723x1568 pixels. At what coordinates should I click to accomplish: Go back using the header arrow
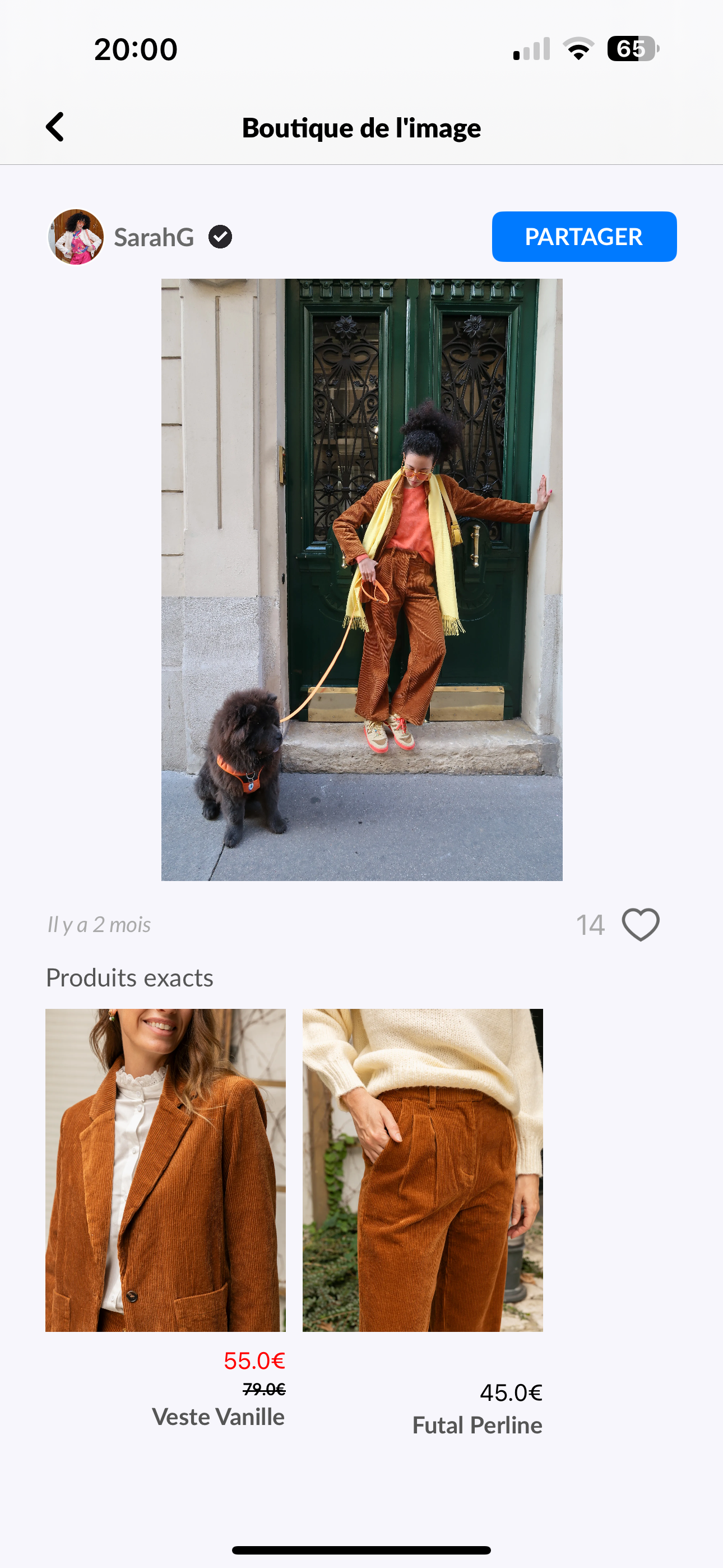[55, 127]
